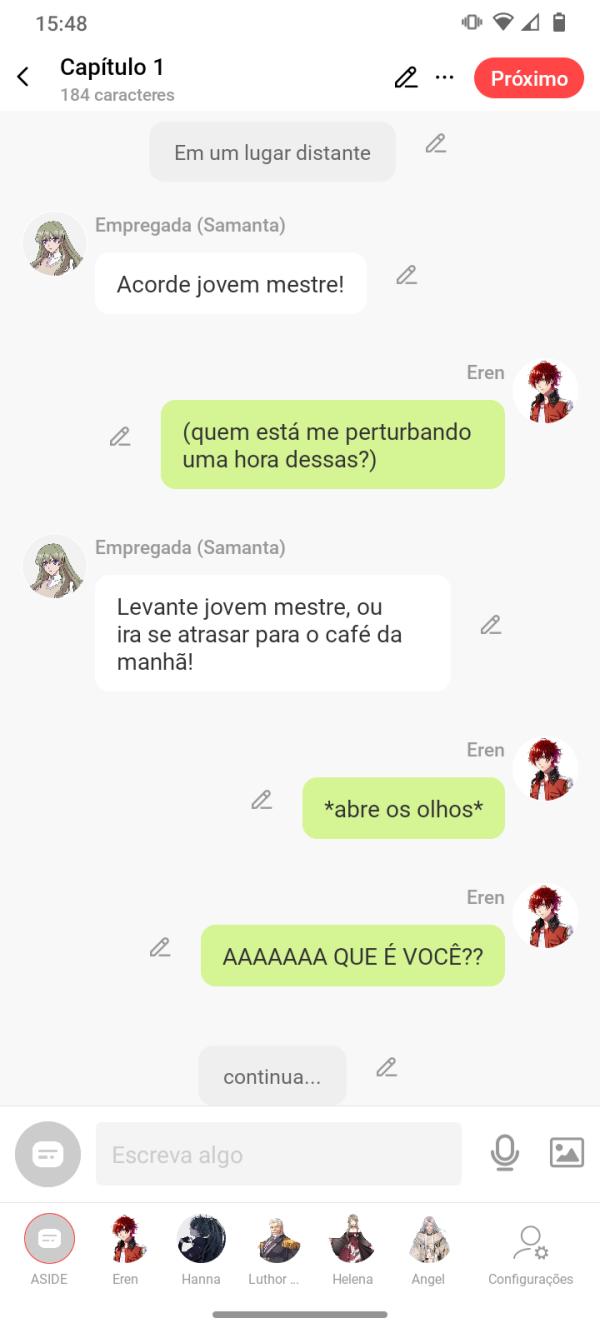Image resolution: width=600 pixels, height=1333 pixels.
Task: Edit the 'Acorde jovem mestre!' message
Action: tap(406, 275)
